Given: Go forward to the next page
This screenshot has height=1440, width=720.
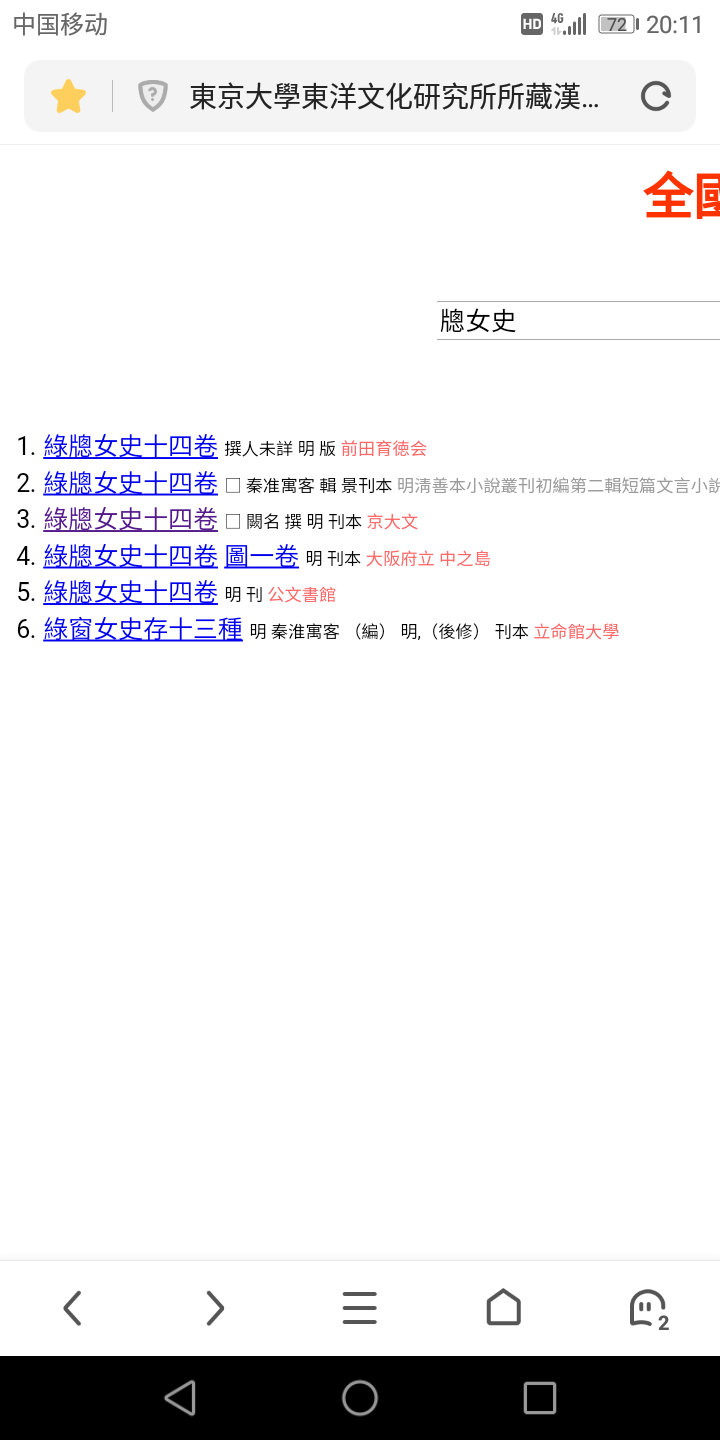Looking at the screenshot, I should pos(215,1308).
